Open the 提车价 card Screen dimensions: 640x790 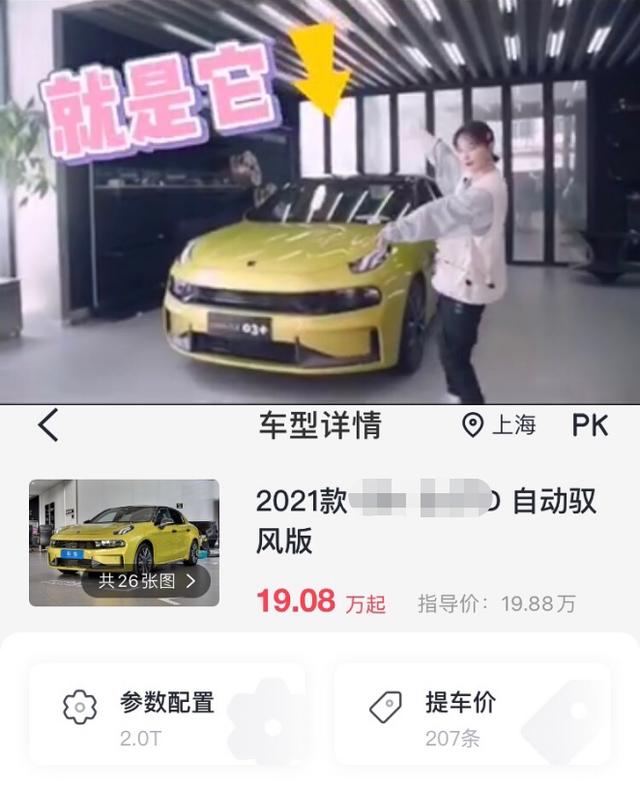(x=472, y=715)
